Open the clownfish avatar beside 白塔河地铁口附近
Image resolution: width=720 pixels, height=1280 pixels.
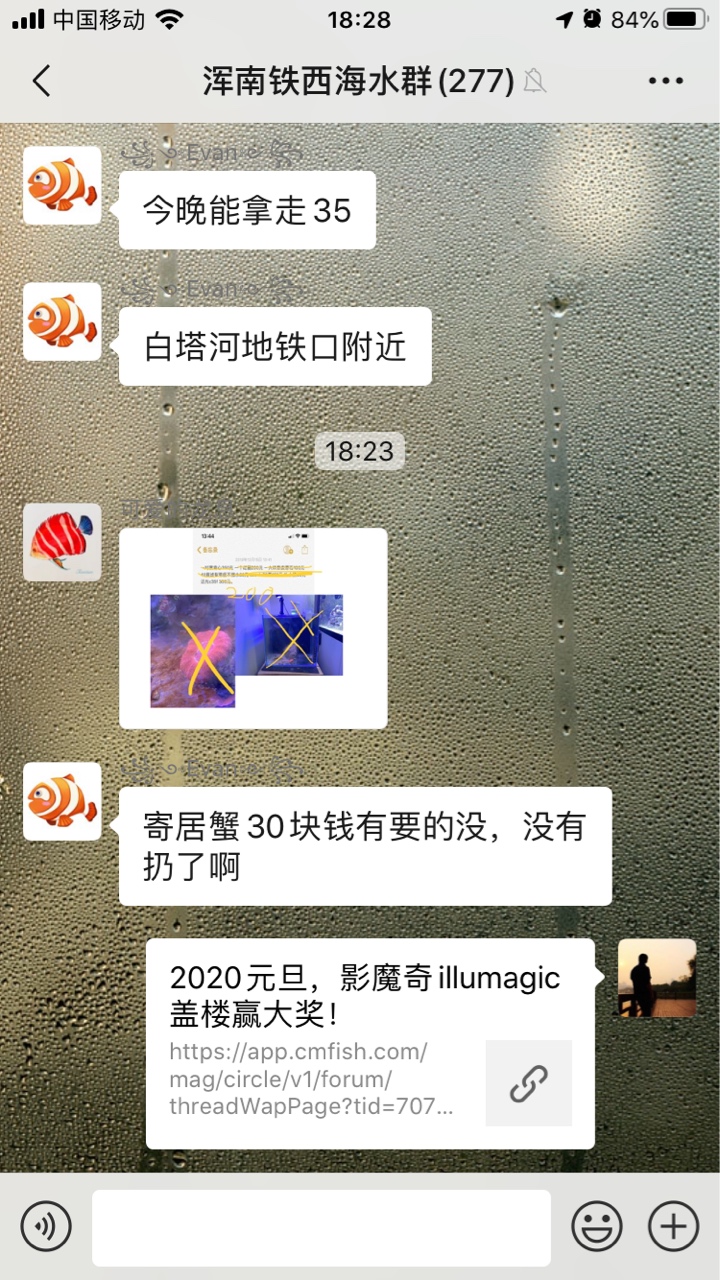62,321
